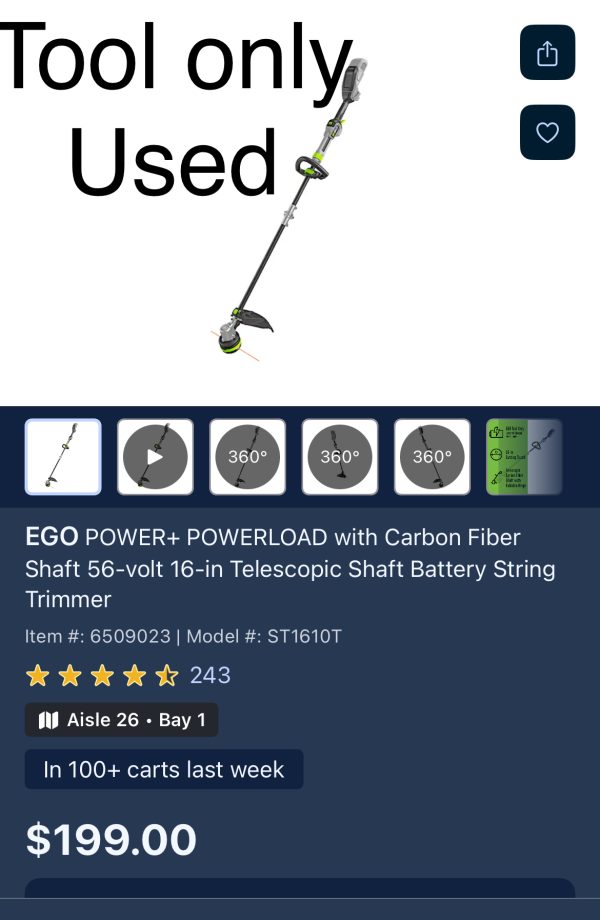Open the third 360° view thumbnail
600x920 pixels.
432,457
